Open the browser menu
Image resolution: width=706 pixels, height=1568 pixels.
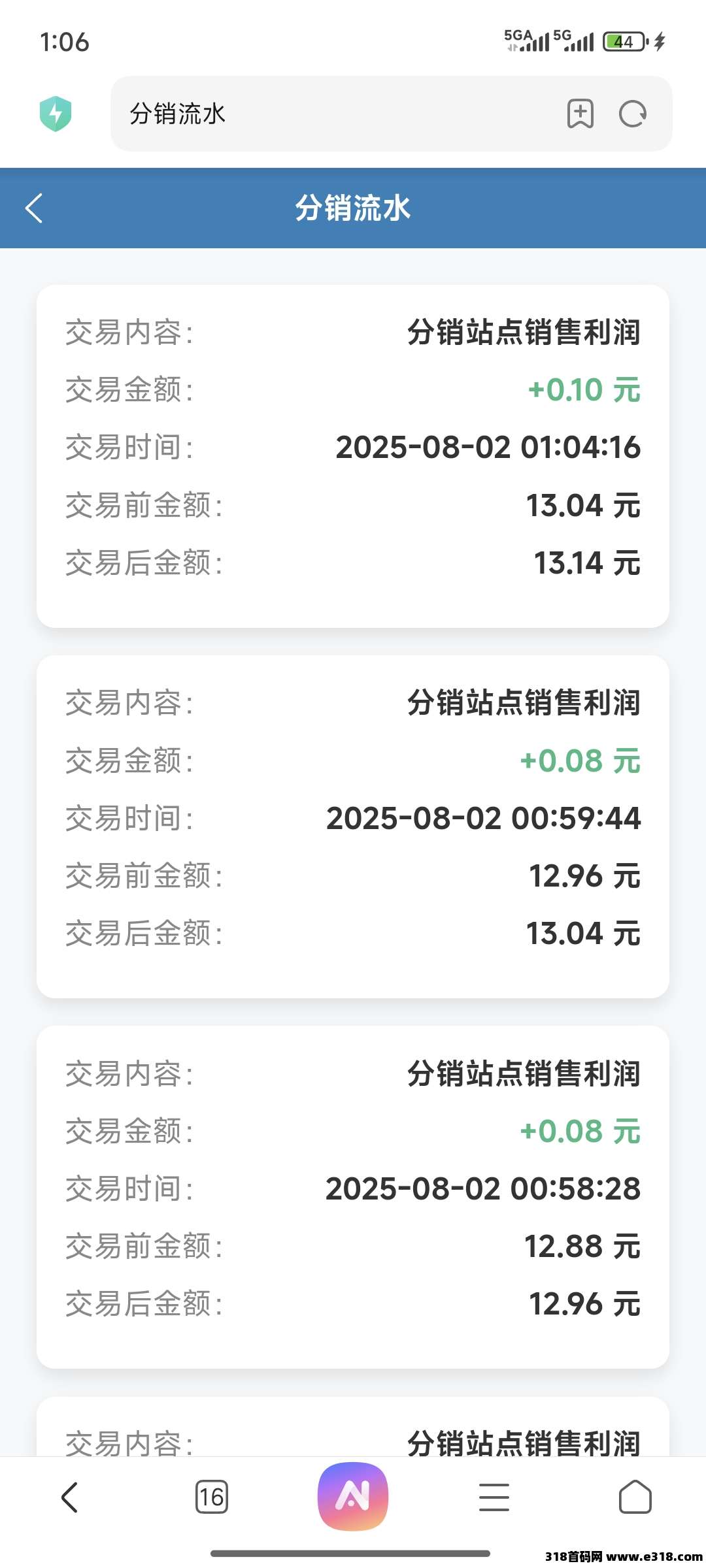click(x=494, y=1497)
